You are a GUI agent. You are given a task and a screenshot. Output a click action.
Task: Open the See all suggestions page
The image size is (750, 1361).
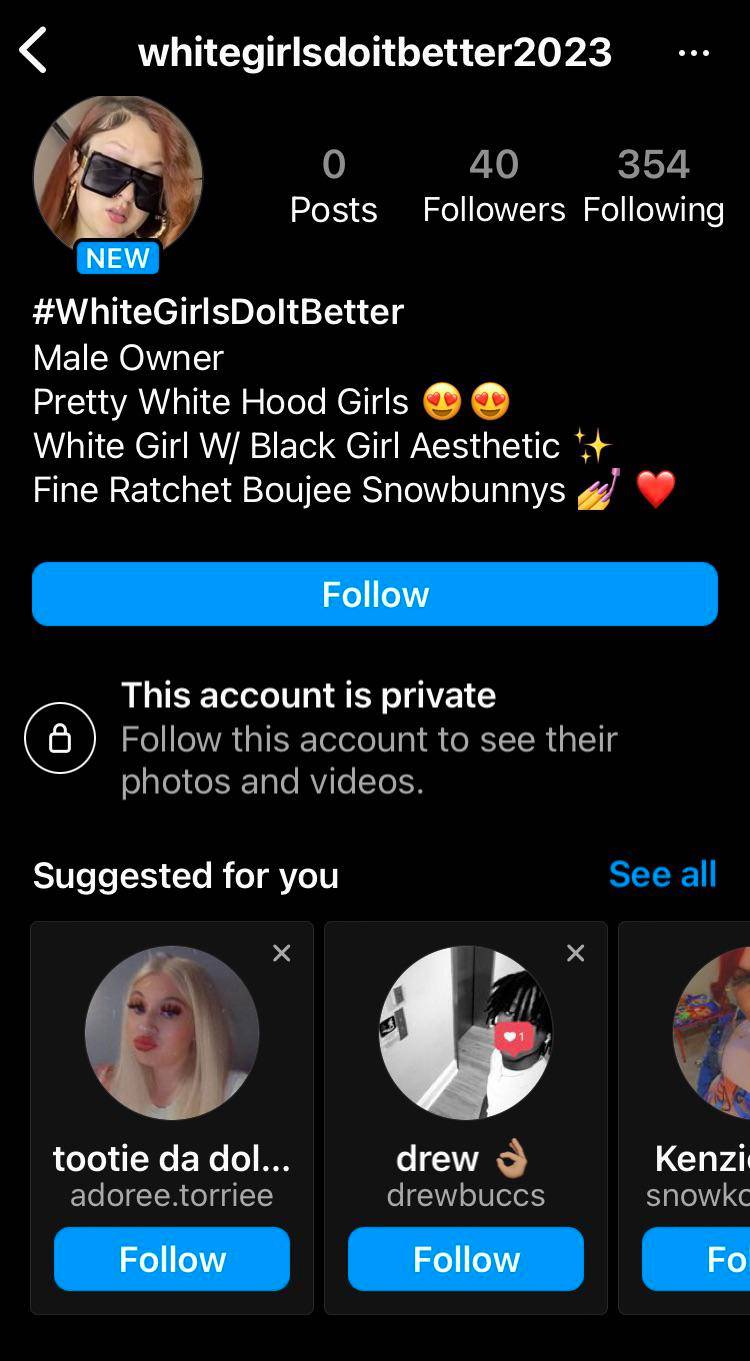(x=662, y=874)
